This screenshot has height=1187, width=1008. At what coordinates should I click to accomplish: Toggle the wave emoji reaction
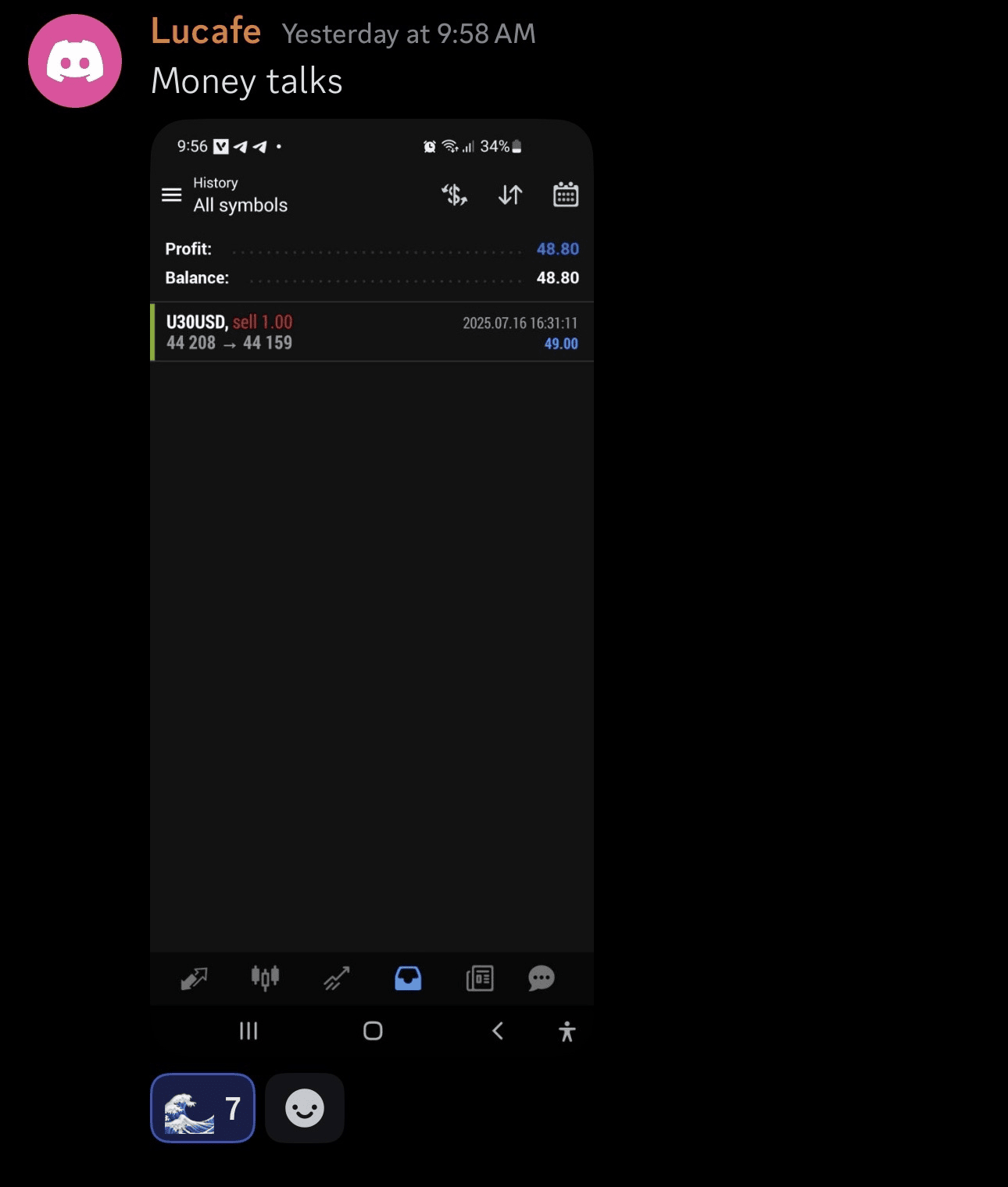click(202, 1107)
